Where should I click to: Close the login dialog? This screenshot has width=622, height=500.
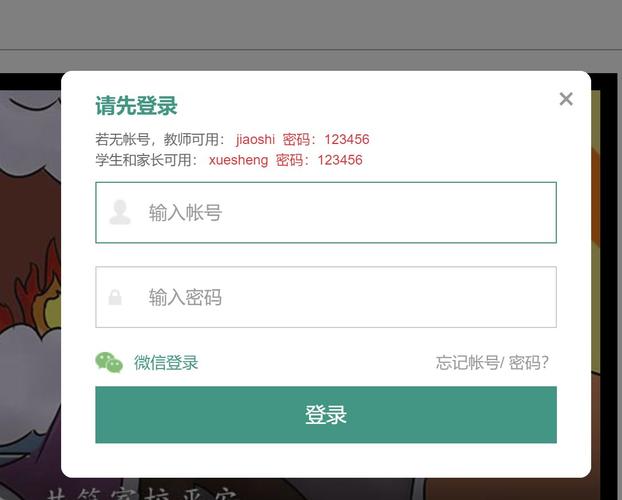(566, 99)
